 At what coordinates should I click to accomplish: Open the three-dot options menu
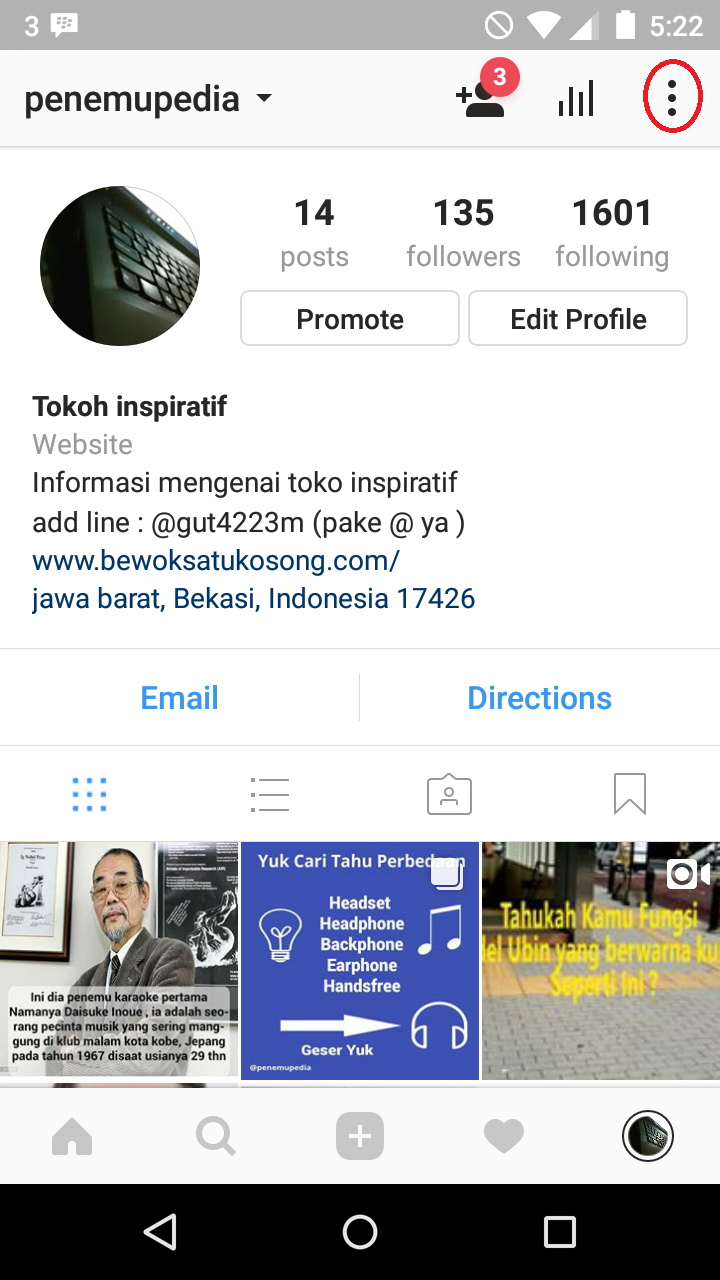[671, 98]
